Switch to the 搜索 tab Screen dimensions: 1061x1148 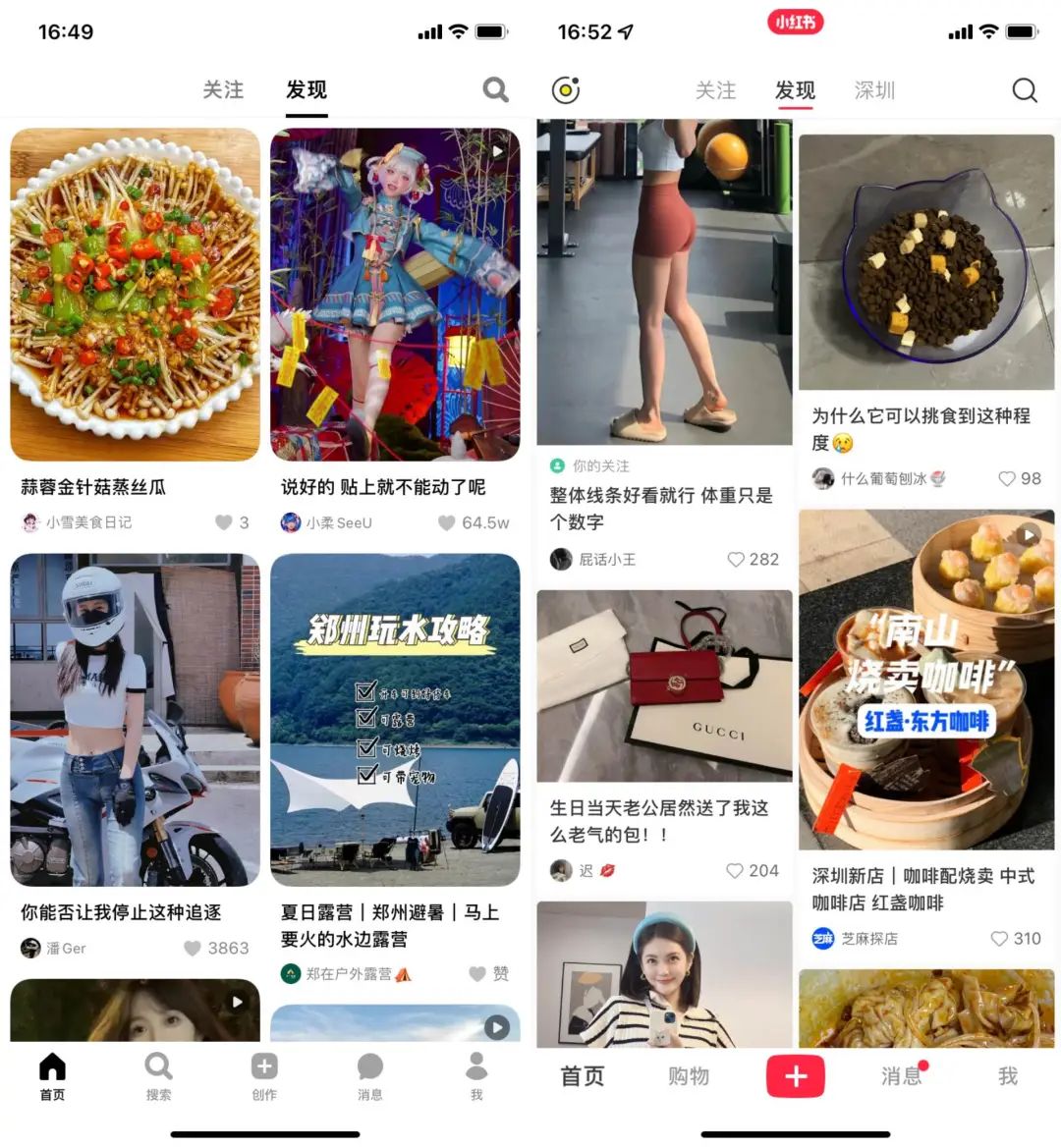pyautogui.click(x=158, y=1075)
